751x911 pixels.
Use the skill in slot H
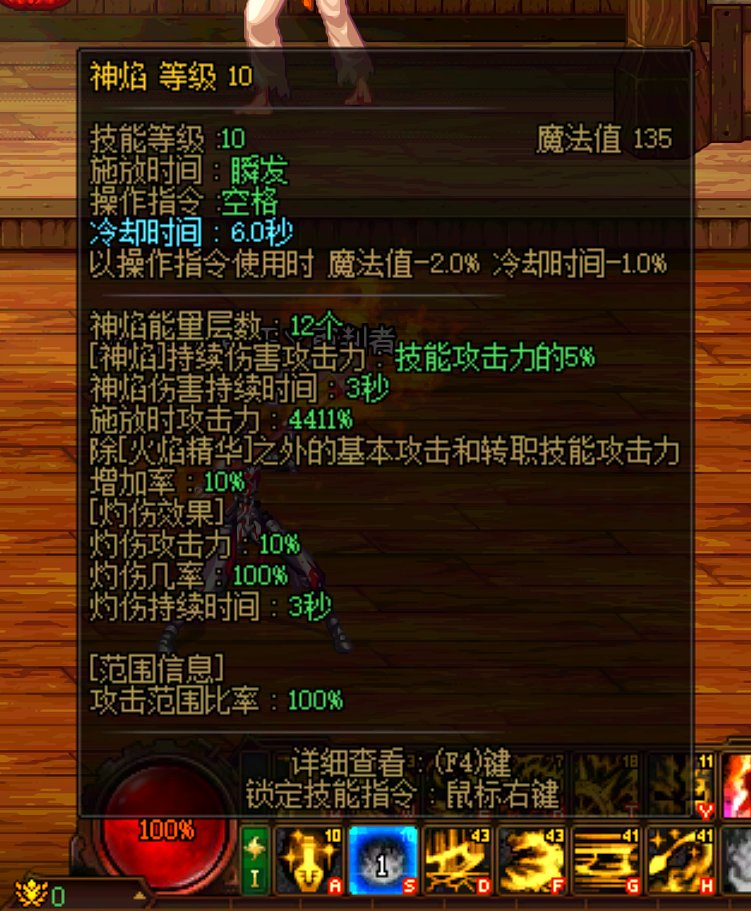click(681, 859)
